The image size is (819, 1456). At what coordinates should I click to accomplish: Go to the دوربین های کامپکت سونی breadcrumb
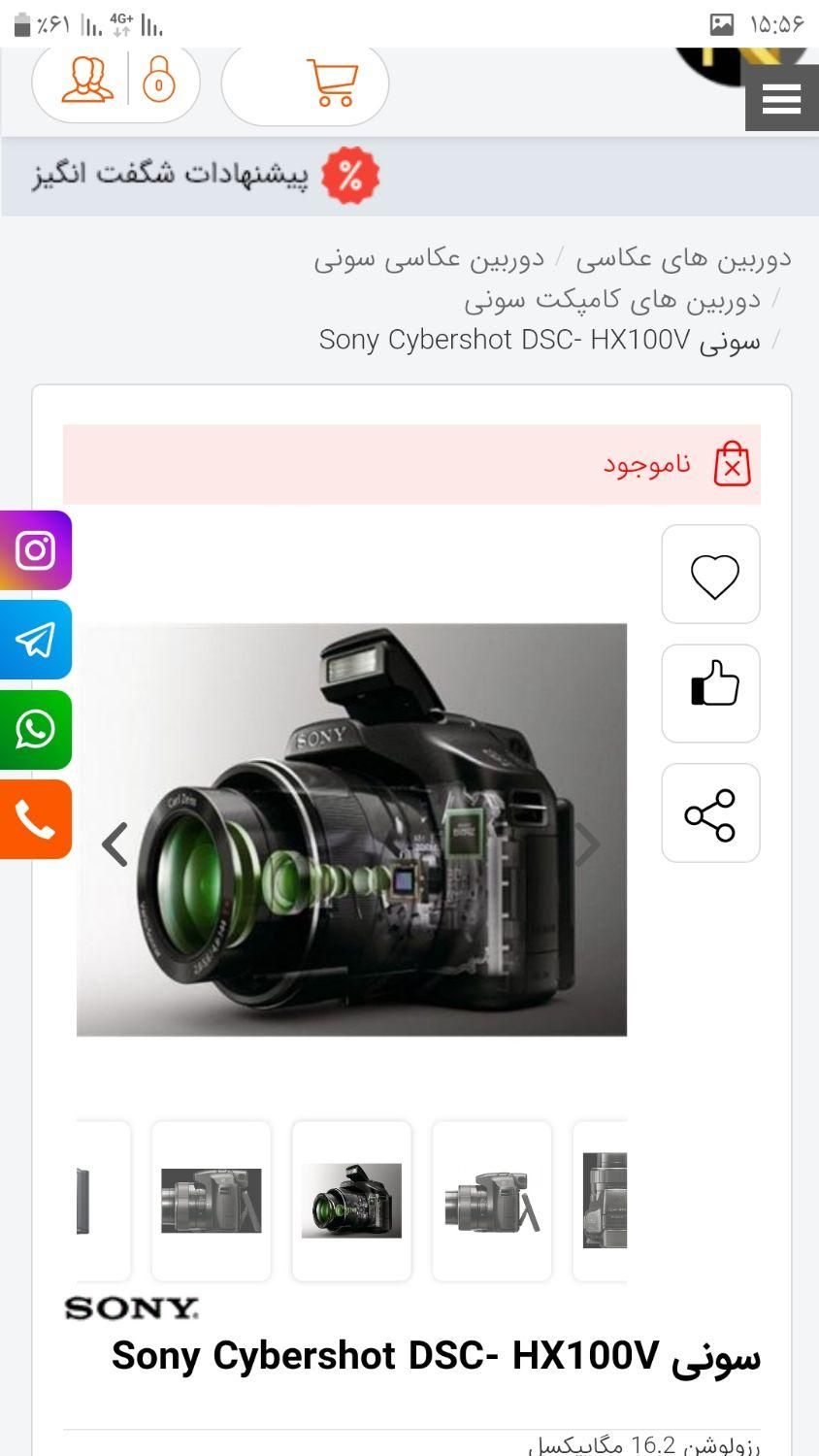611,299
